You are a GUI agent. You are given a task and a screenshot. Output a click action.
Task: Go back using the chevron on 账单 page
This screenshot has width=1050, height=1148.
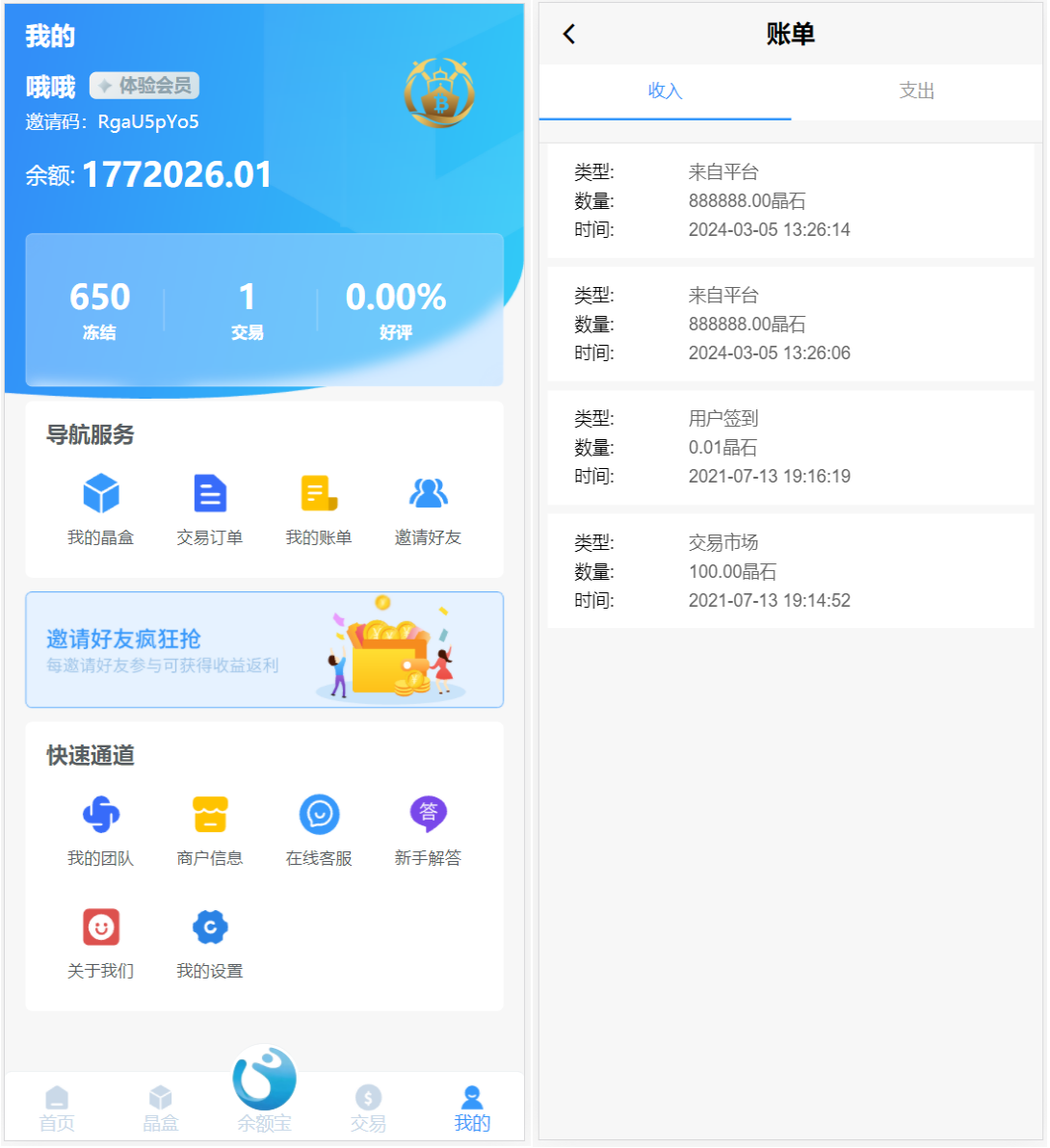[x=569, y=33]
